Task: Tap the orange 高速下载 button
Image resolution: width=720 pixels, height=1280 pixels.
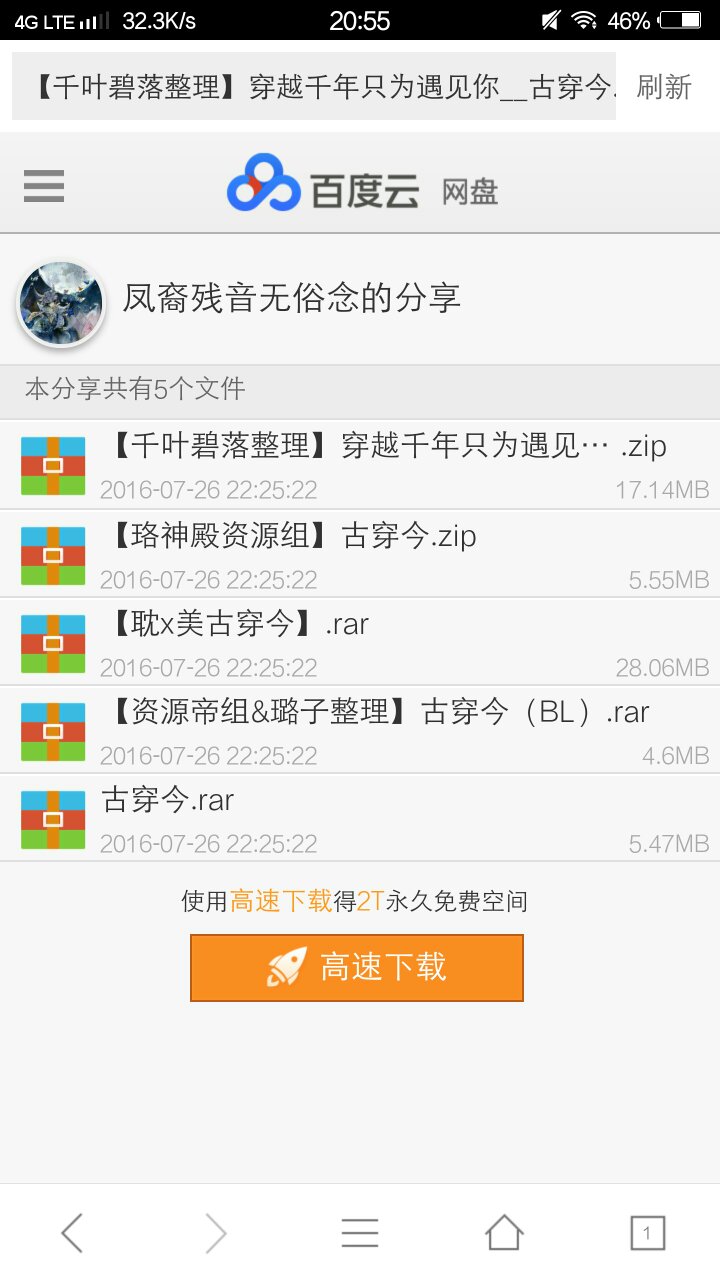Action: click(357, 967)
